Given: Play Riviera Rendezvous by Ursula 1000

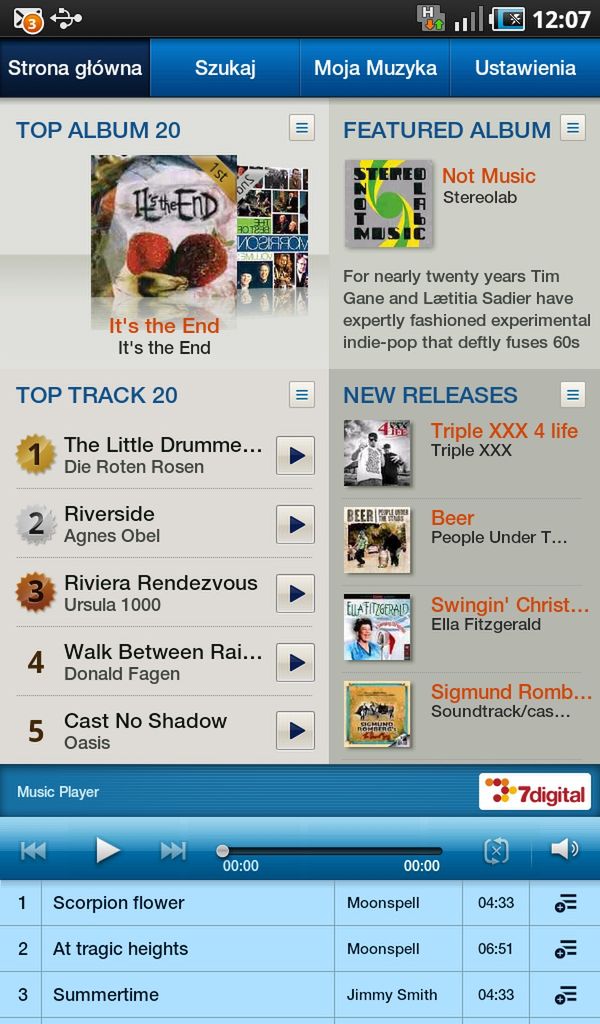Looking at the screenshot, I should click(x=295, y=593).
